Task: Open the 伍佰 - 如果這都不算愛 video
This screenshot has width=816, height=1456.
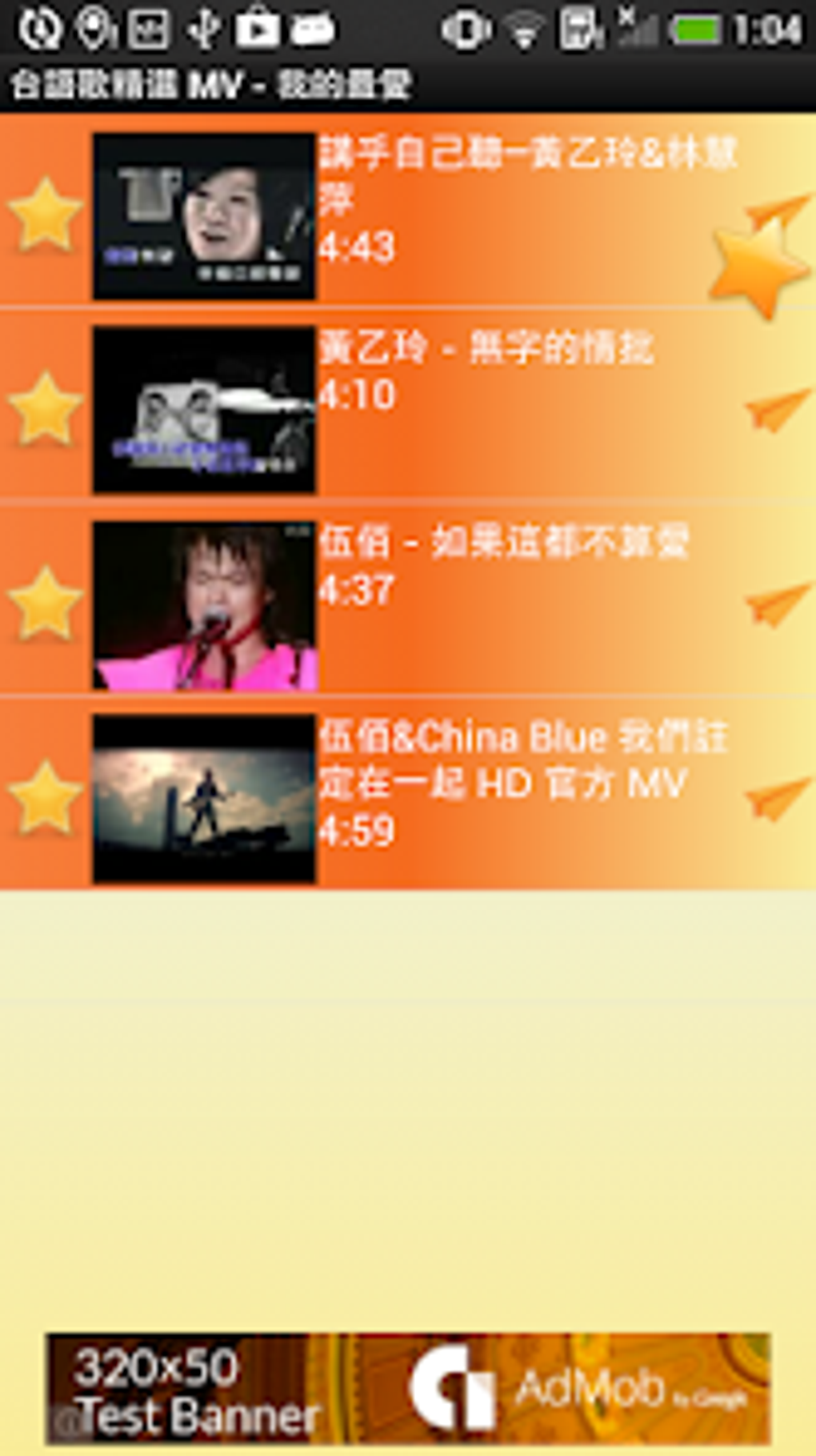Action: pos(204,605)
